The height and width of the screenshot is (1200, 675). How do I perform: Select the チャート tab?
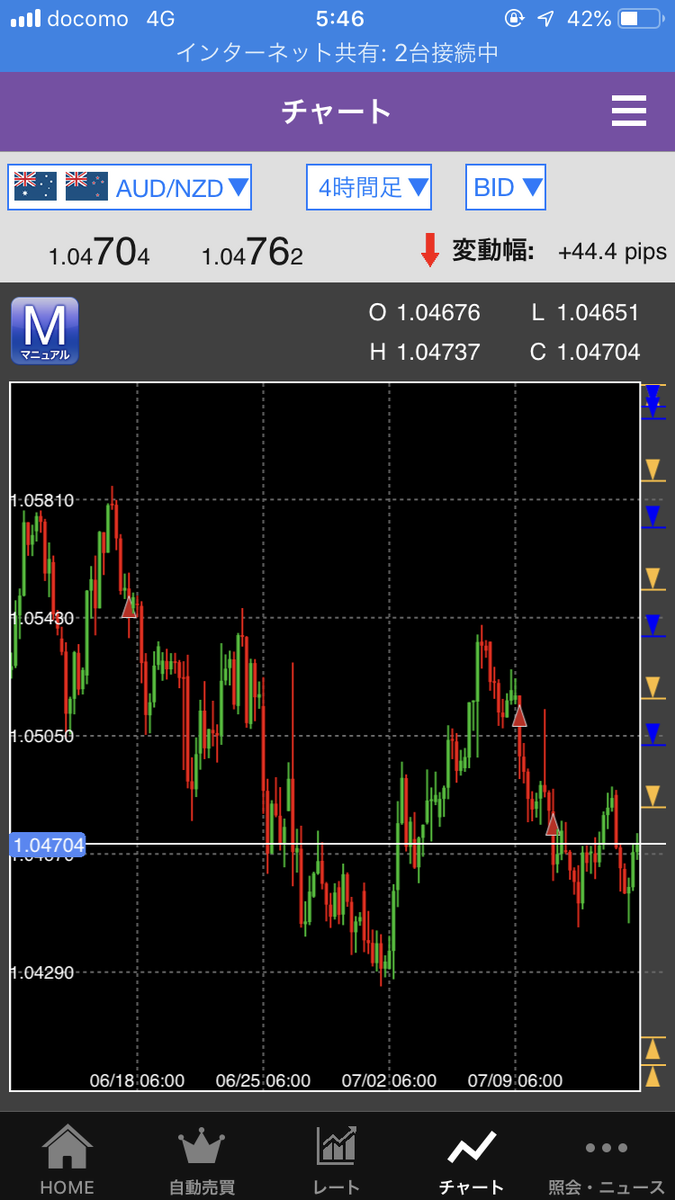click(x=471, y=1160)
